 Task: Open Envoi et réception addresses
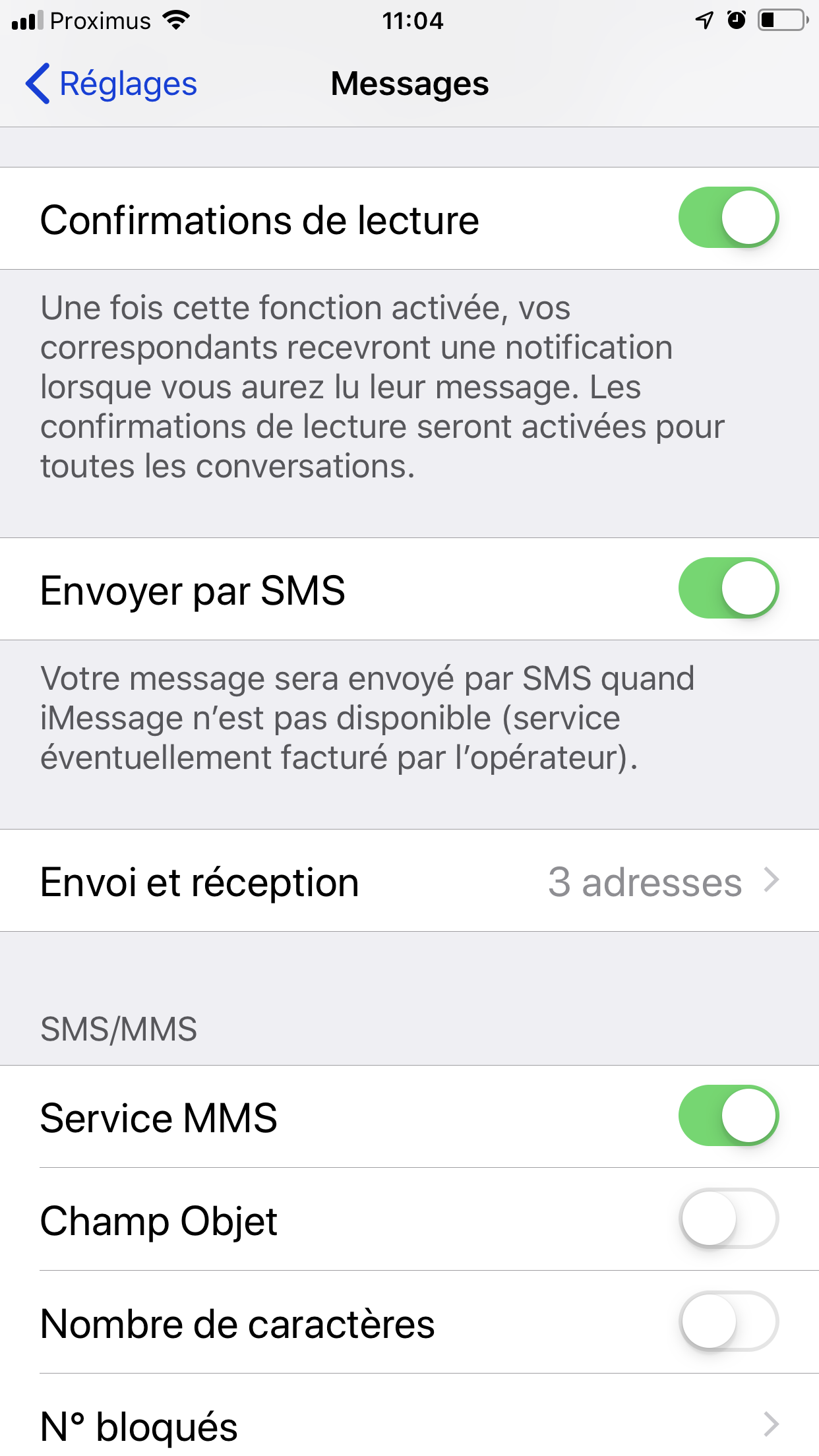[x=409, y=880]
